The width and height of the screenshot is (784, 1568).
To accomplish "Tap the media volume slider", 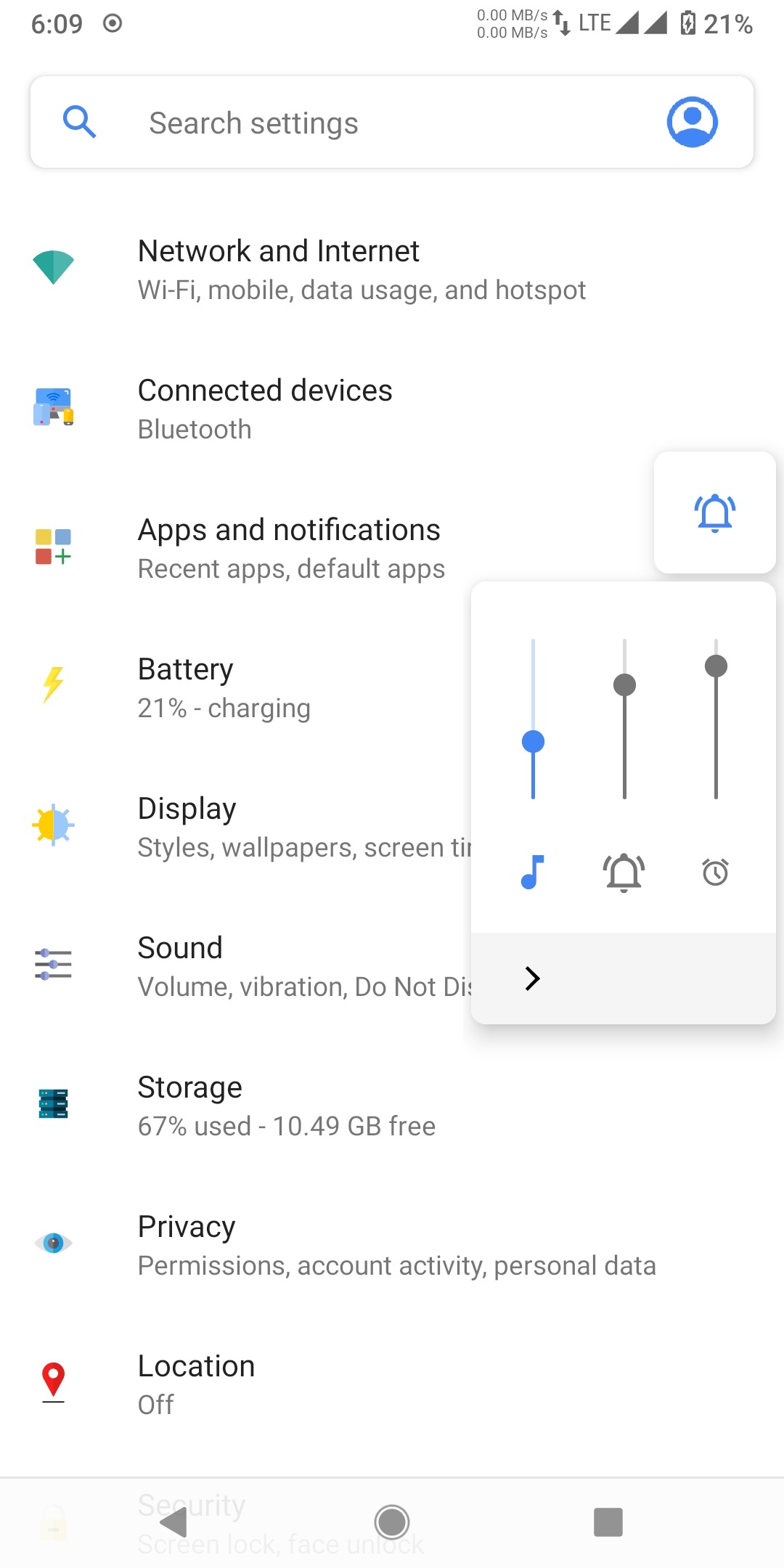I will pos(533,719).
